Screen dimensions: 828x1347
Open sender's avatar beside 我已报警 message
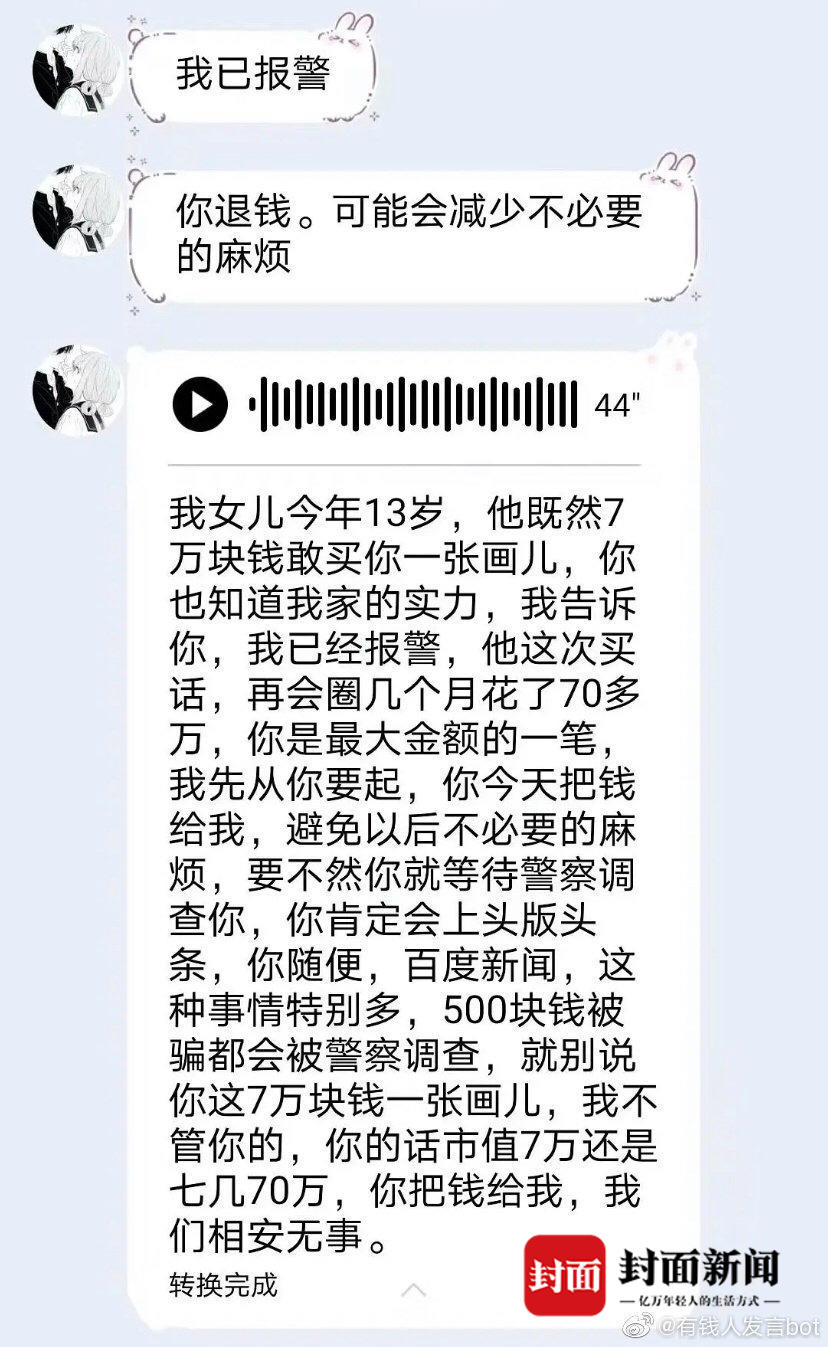pyautogui.click(x=78, y=70)
